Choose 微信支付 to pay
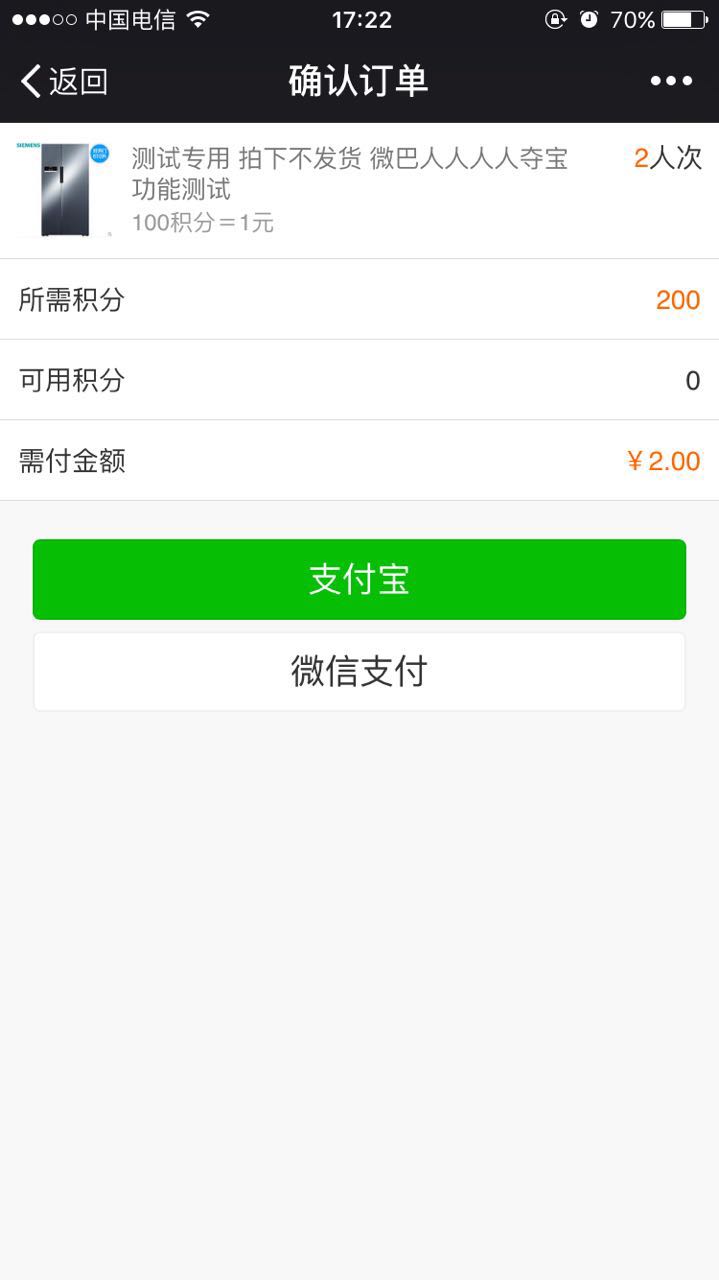Screen dimensions: 719x1280 tap(359, 672)
